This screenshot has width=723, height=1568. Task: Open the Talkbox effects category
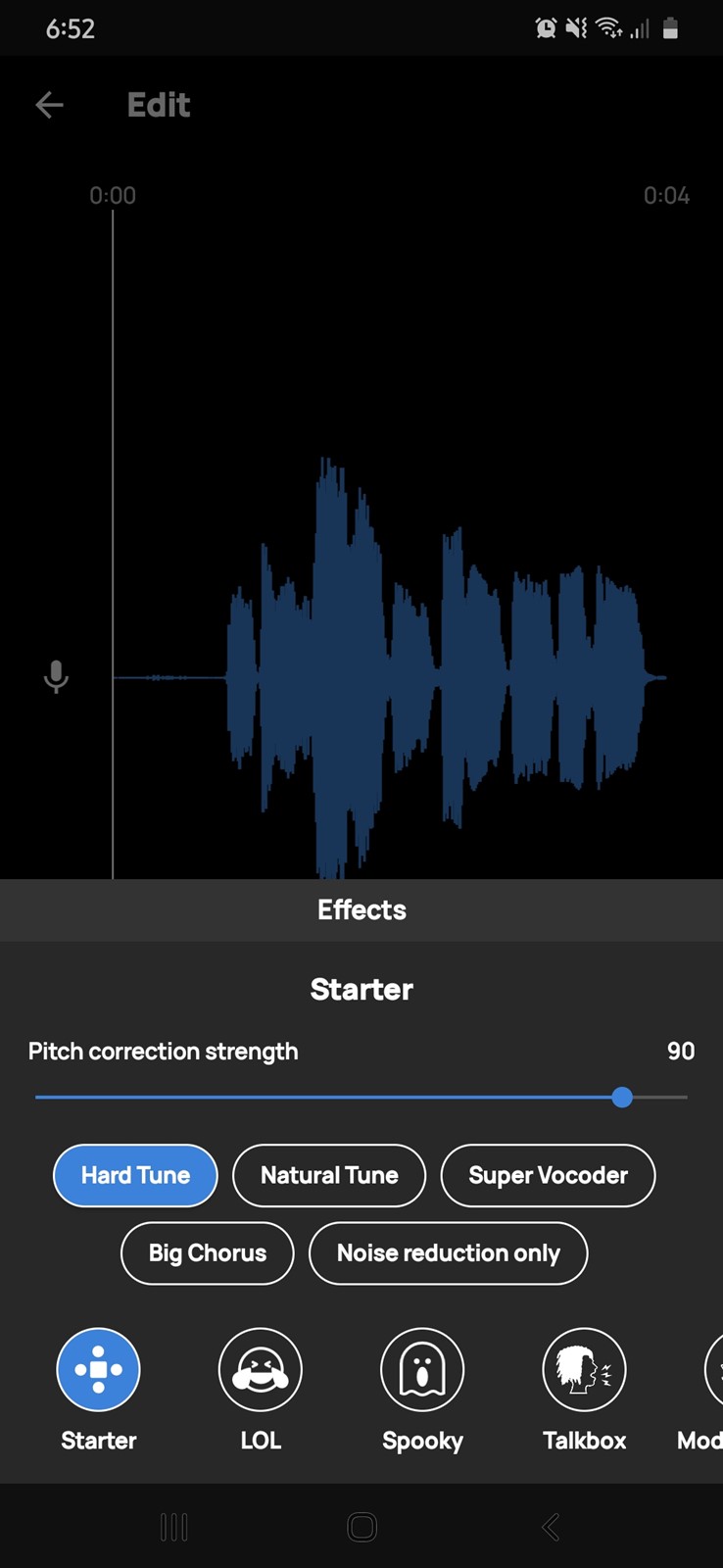coord(584,1370)
